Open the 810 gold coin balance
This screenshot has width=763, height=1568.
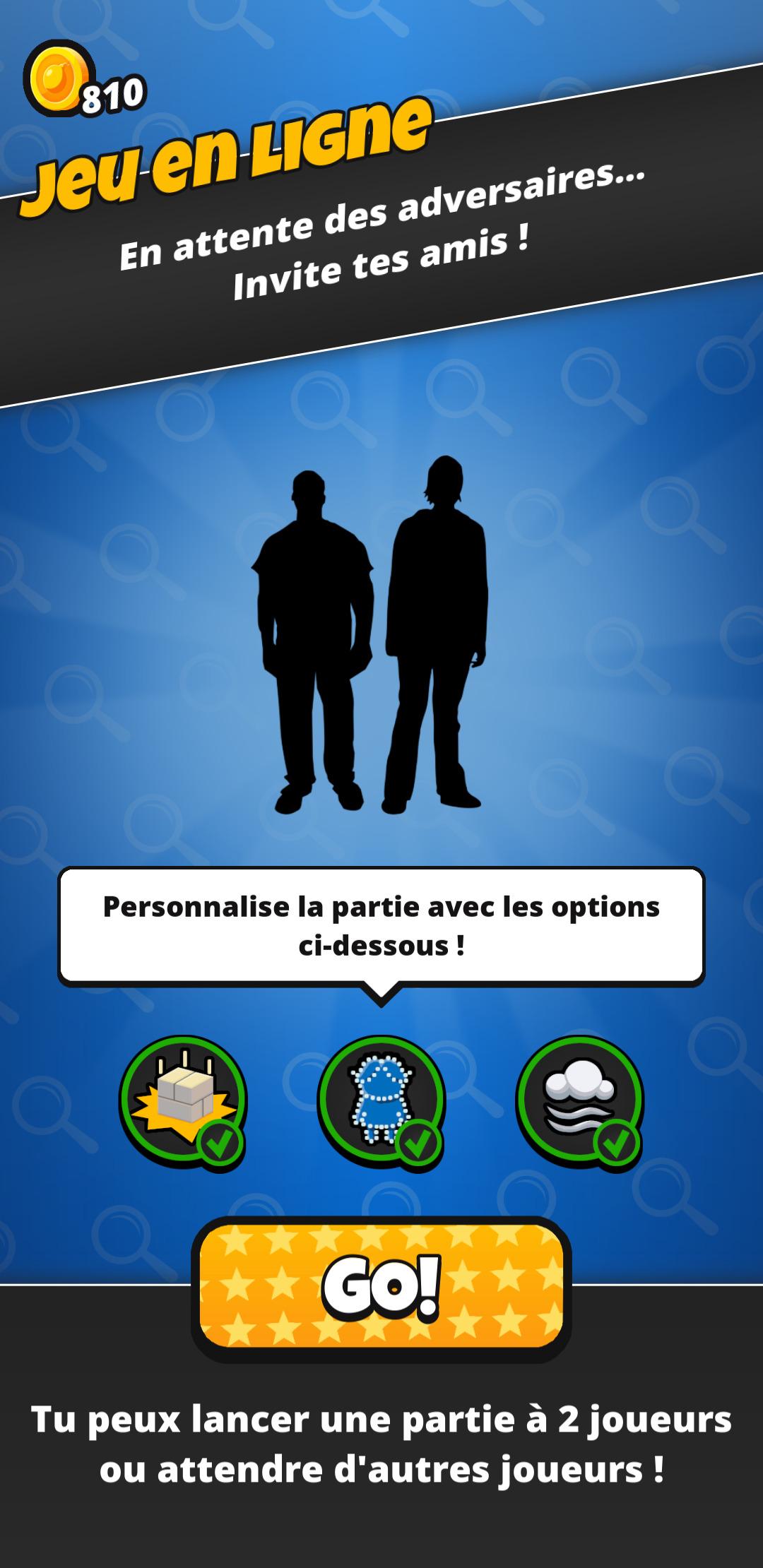(x=85, y=81)
